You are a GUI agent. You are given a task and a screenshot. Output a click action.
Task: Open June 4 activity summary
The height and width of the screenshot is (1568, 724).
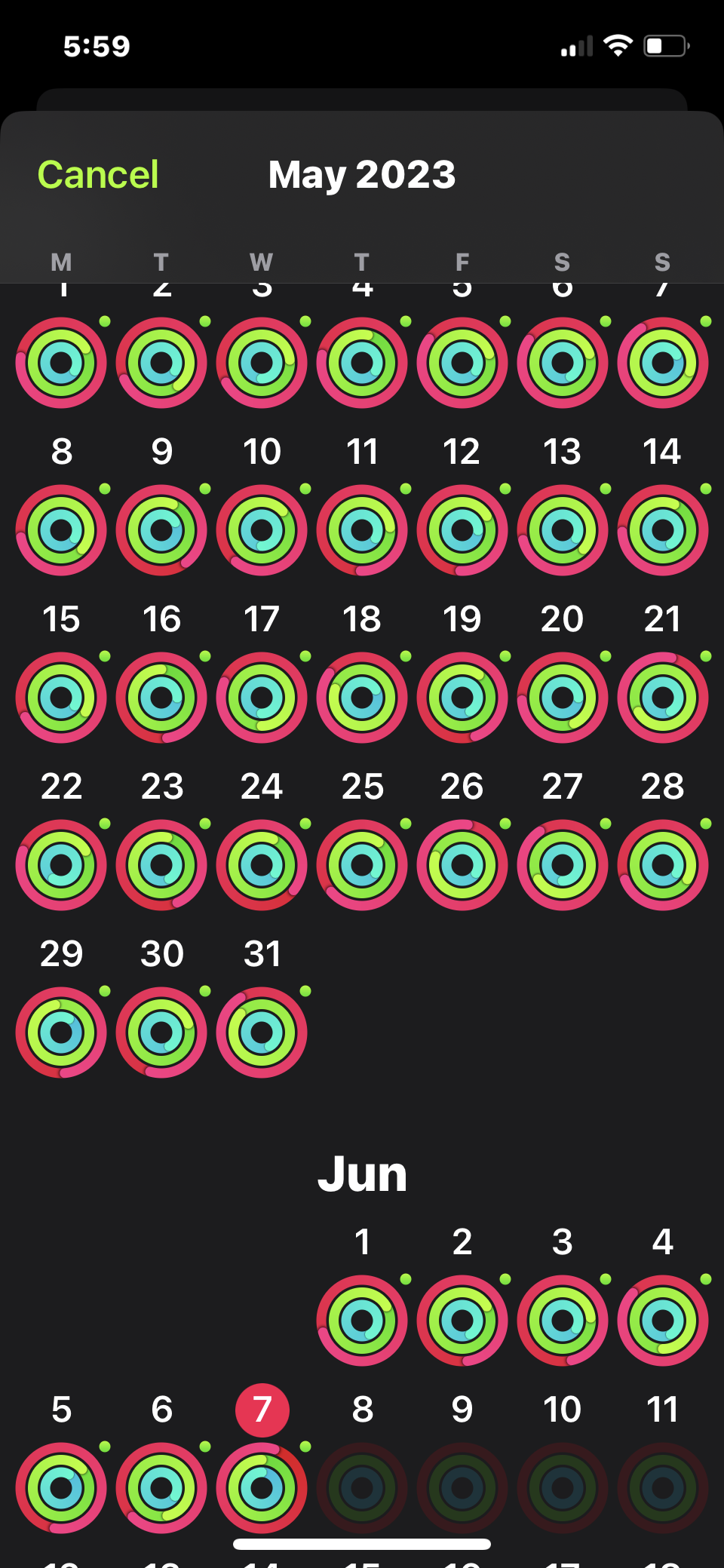(662, 1321)
